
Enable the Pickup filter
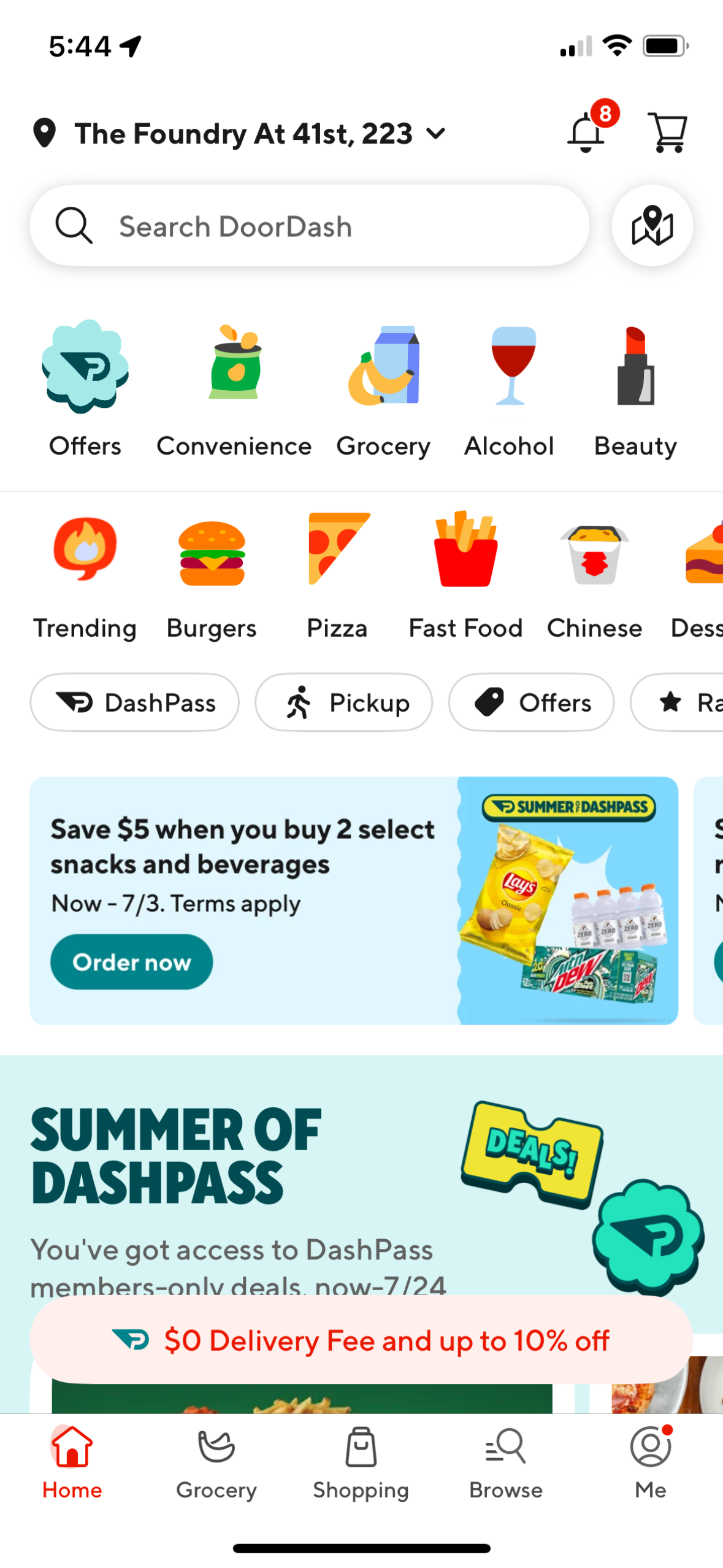pyautogui.click(x=343, y=702)
